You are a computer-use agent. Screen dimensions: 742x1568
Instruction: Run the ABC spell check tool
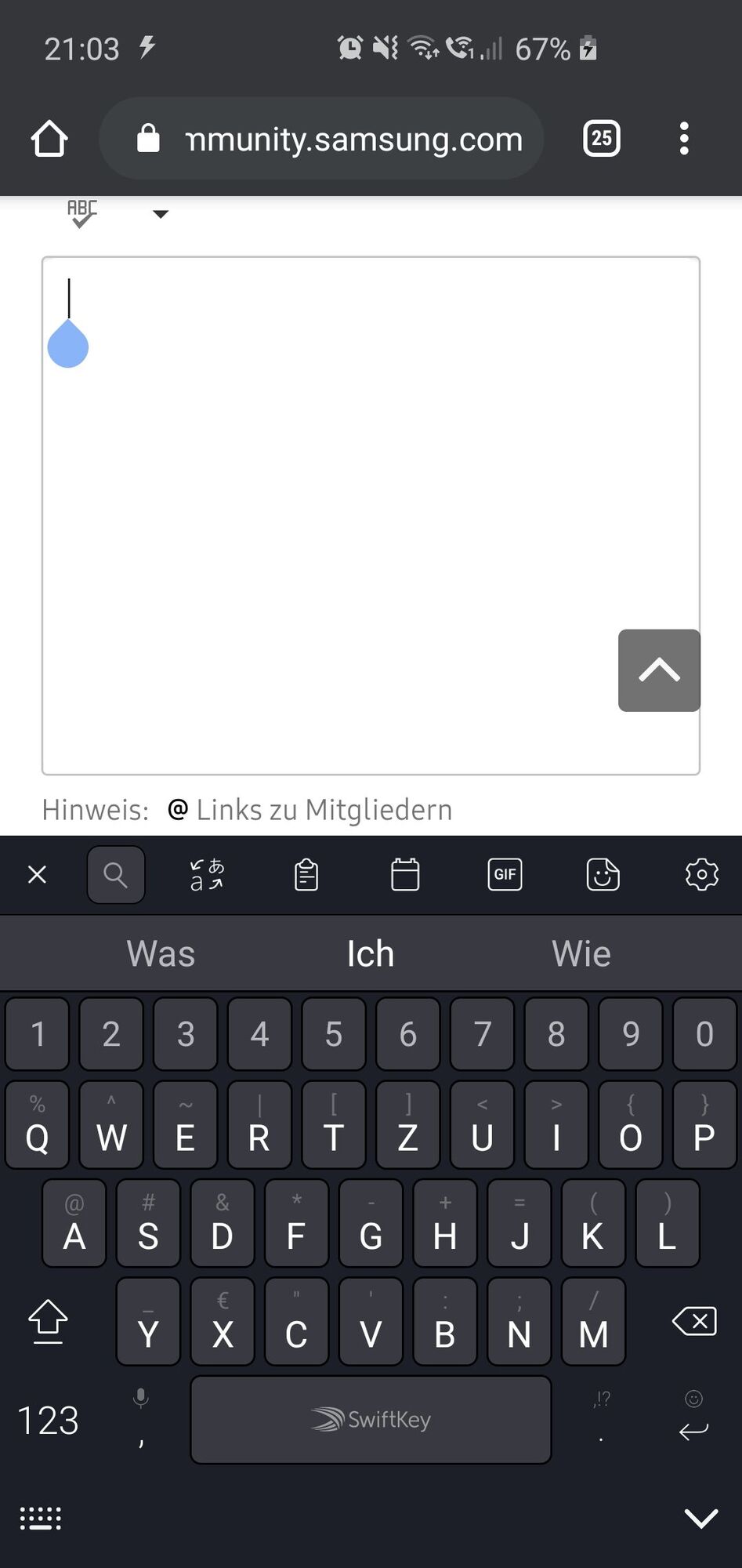81,212
